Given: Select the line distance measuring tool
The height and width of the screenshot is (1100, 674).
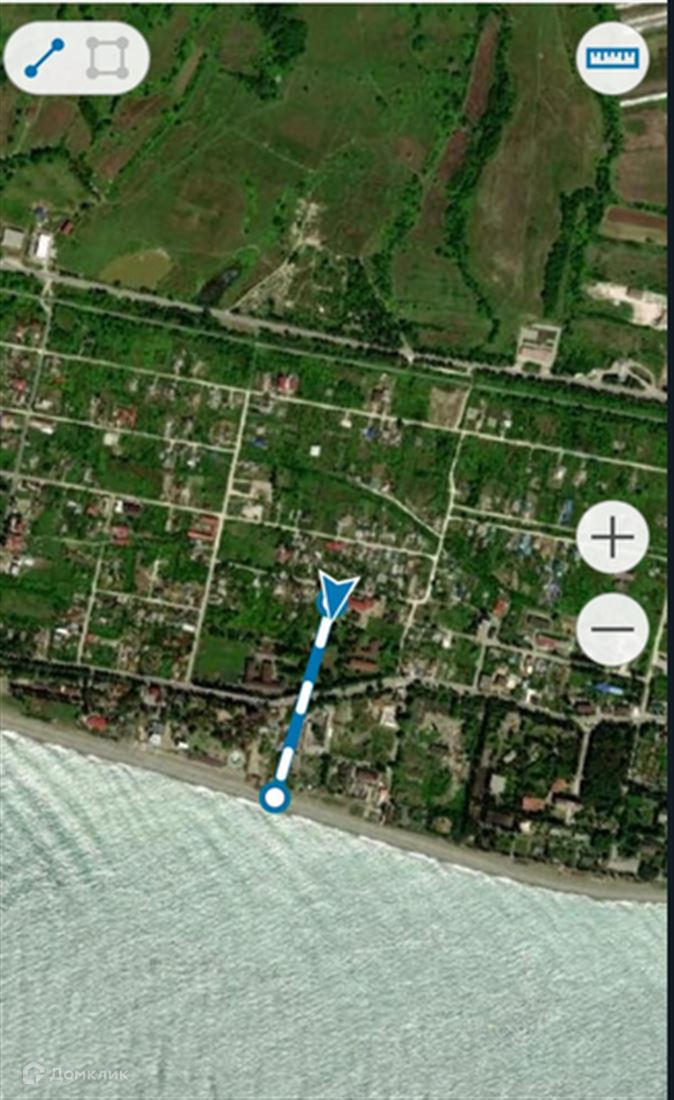Looking at the screenshot, I should point(45,58).
